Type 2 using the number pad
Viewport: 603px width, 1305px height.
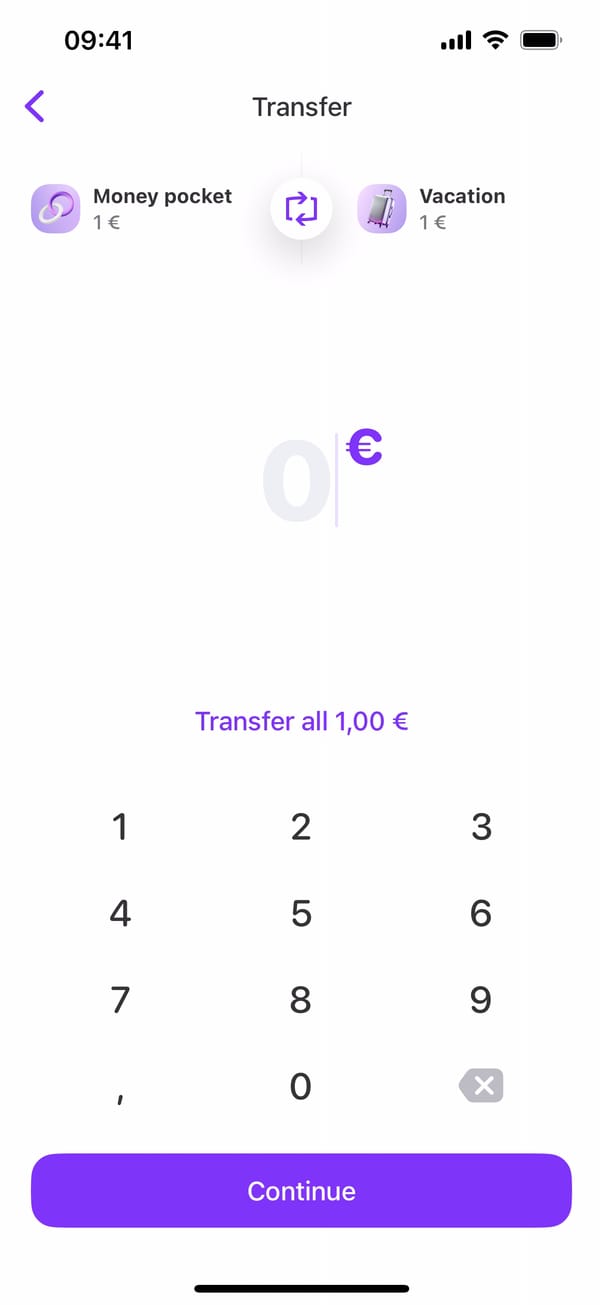click(301, 827)
